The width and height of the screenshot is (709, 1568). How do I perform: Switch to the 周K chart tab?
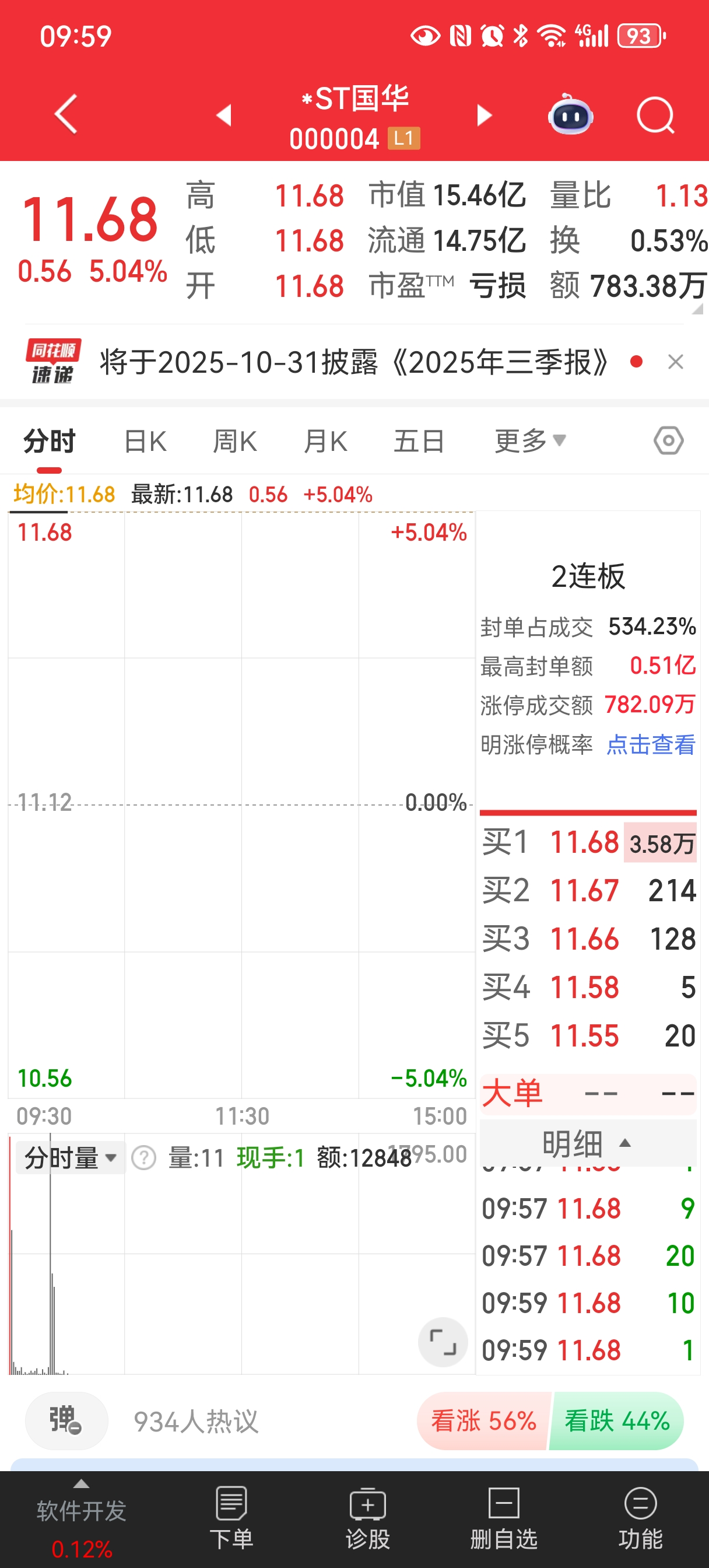click(x=235, y=442)
